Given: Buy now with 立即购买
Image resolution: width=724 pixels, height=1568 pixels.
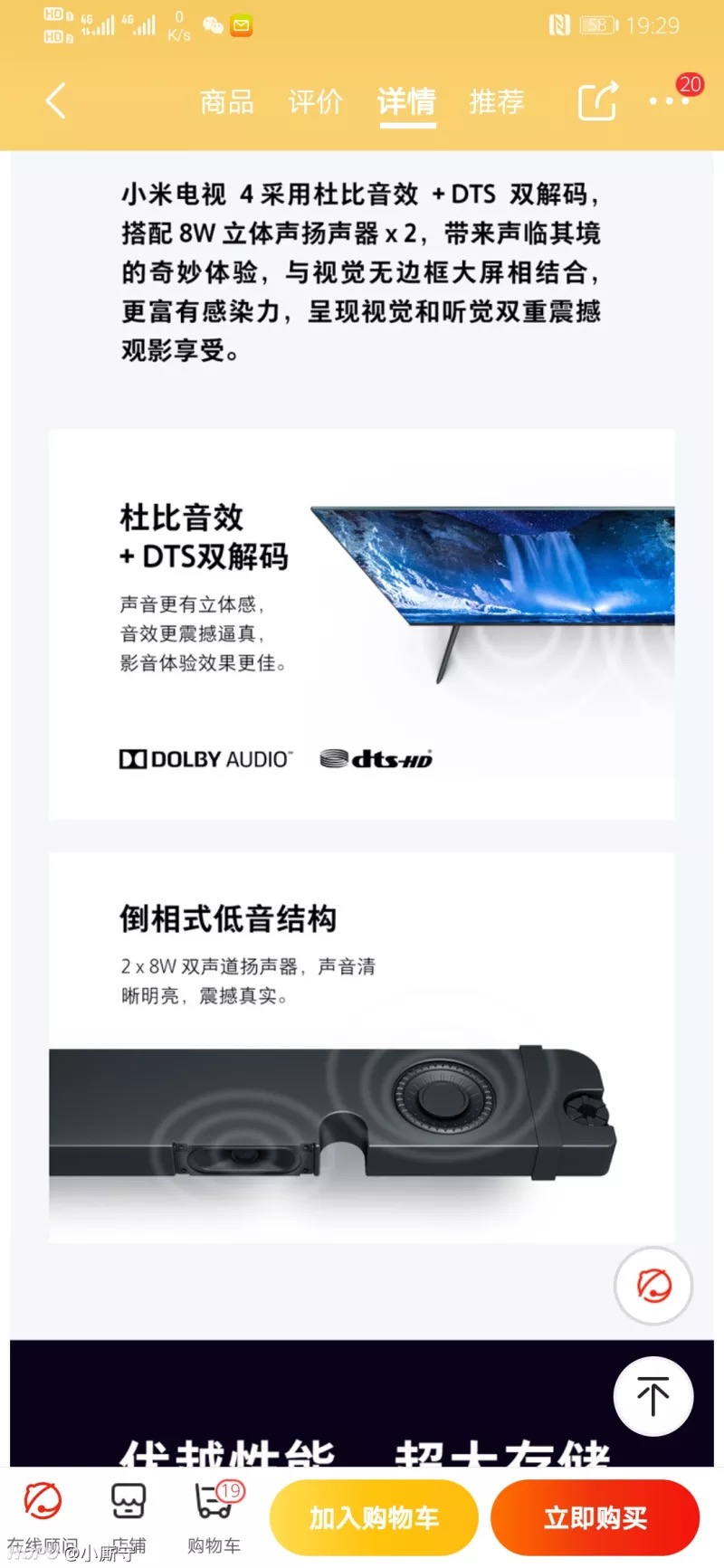Looking at the screenshot, I should tap(595, 1517).
